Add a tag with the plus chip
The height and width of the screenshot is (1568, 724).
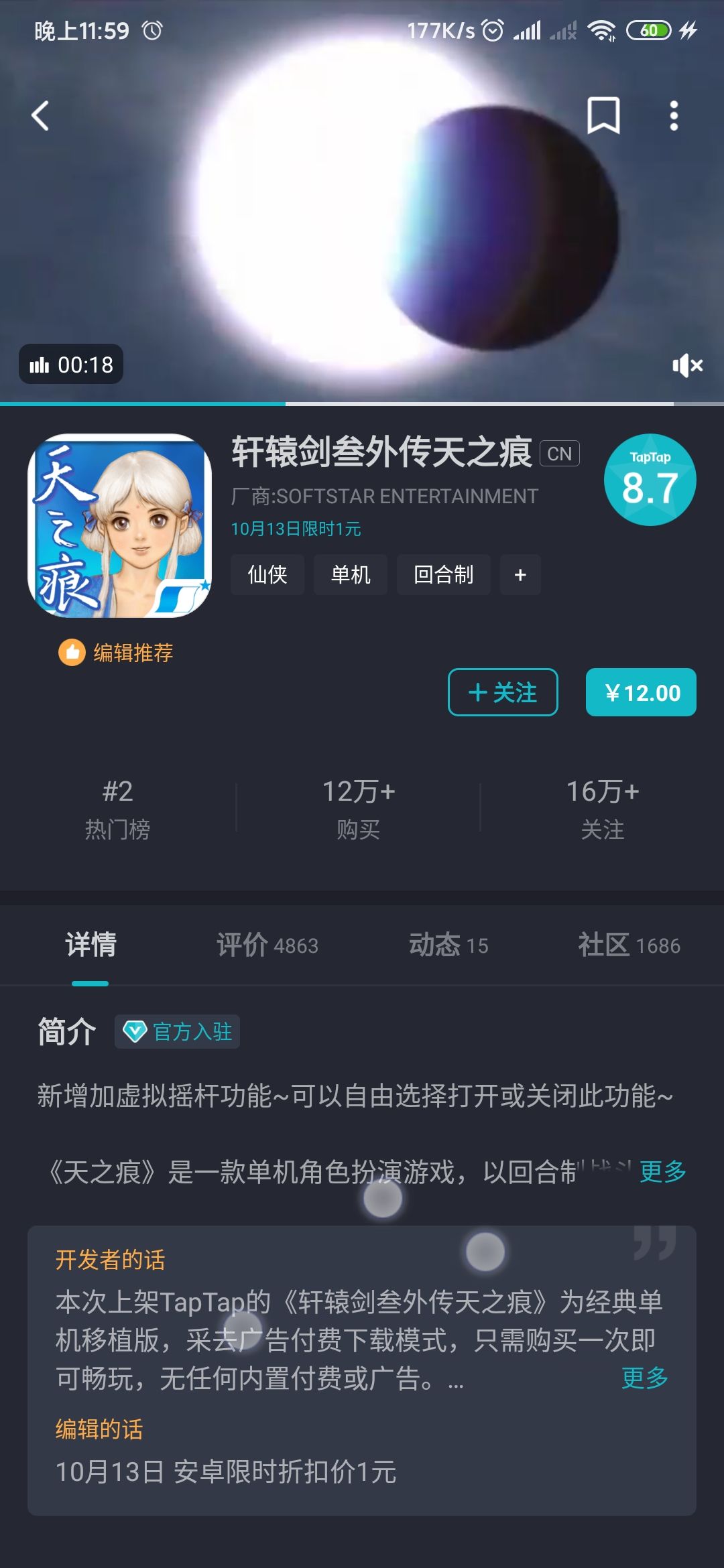[520, 574]
